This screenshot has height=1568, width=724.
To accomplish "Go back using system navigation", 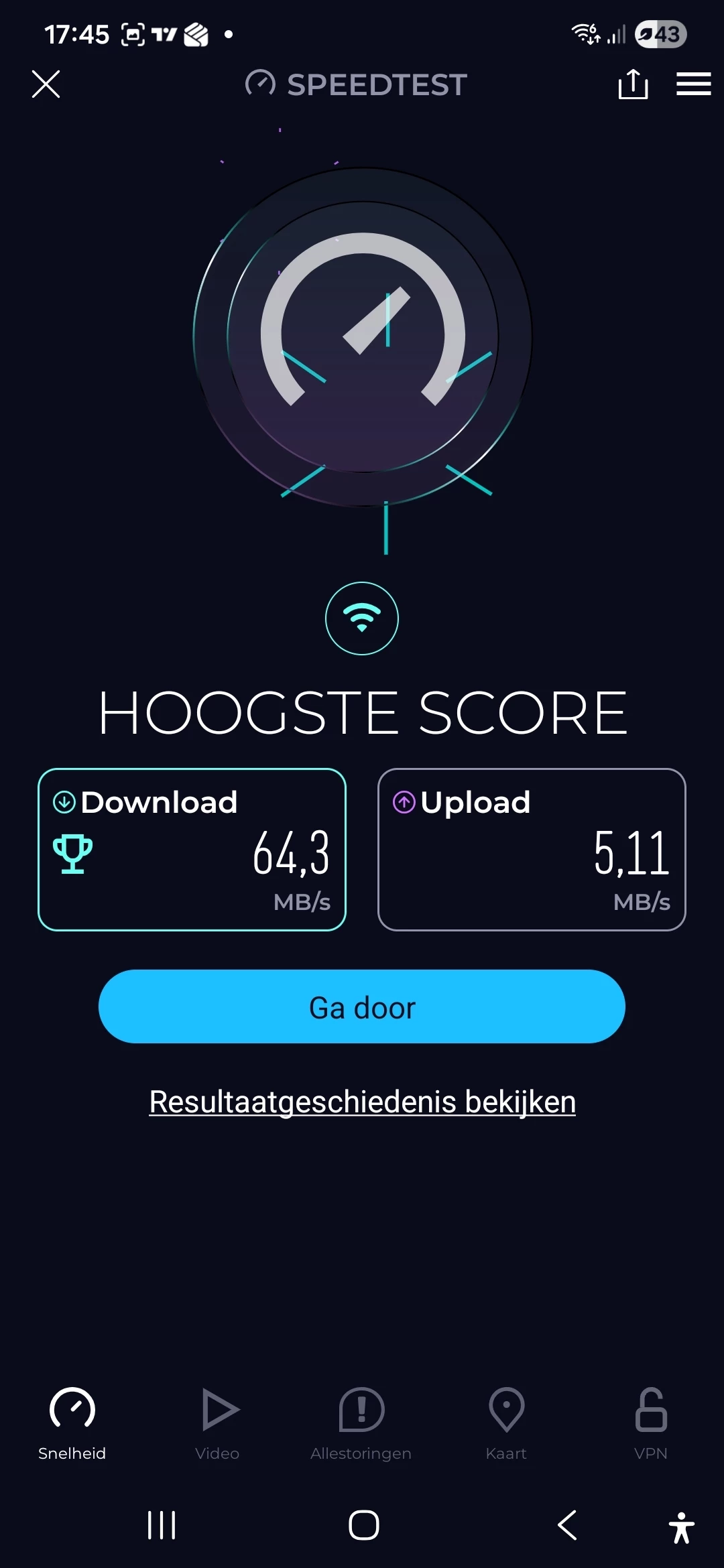I will click(x=567, y=1526).
